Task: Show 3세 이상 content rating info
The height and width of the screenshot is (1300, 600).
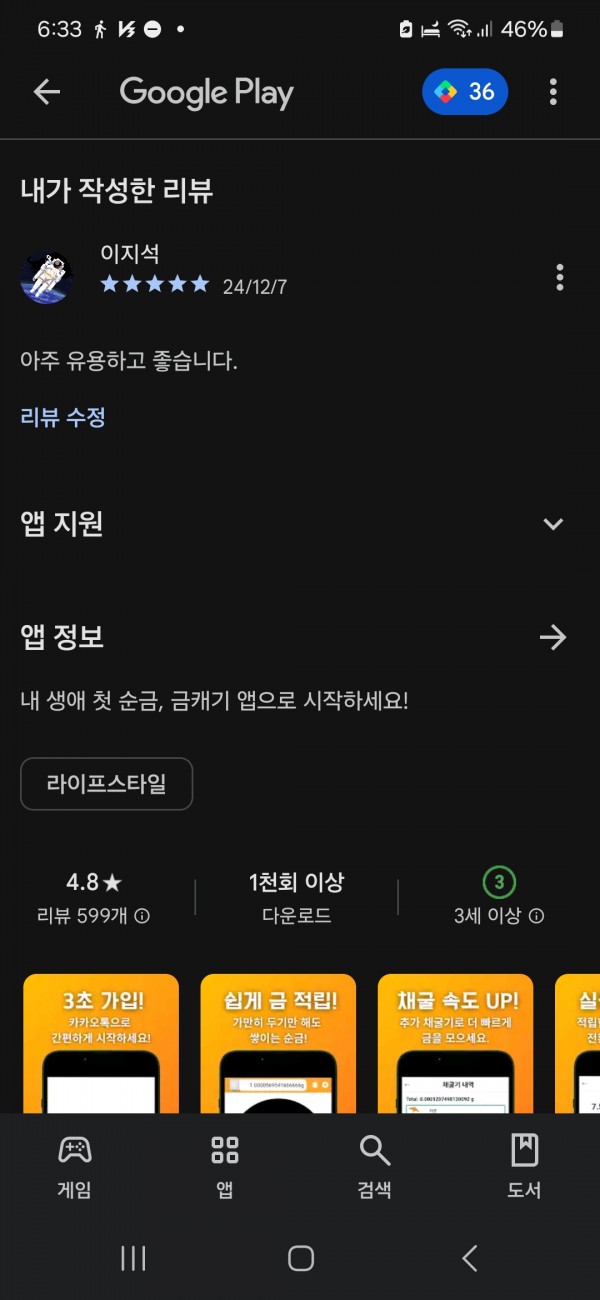Action: pyautogui.click(x=537, y=916)
